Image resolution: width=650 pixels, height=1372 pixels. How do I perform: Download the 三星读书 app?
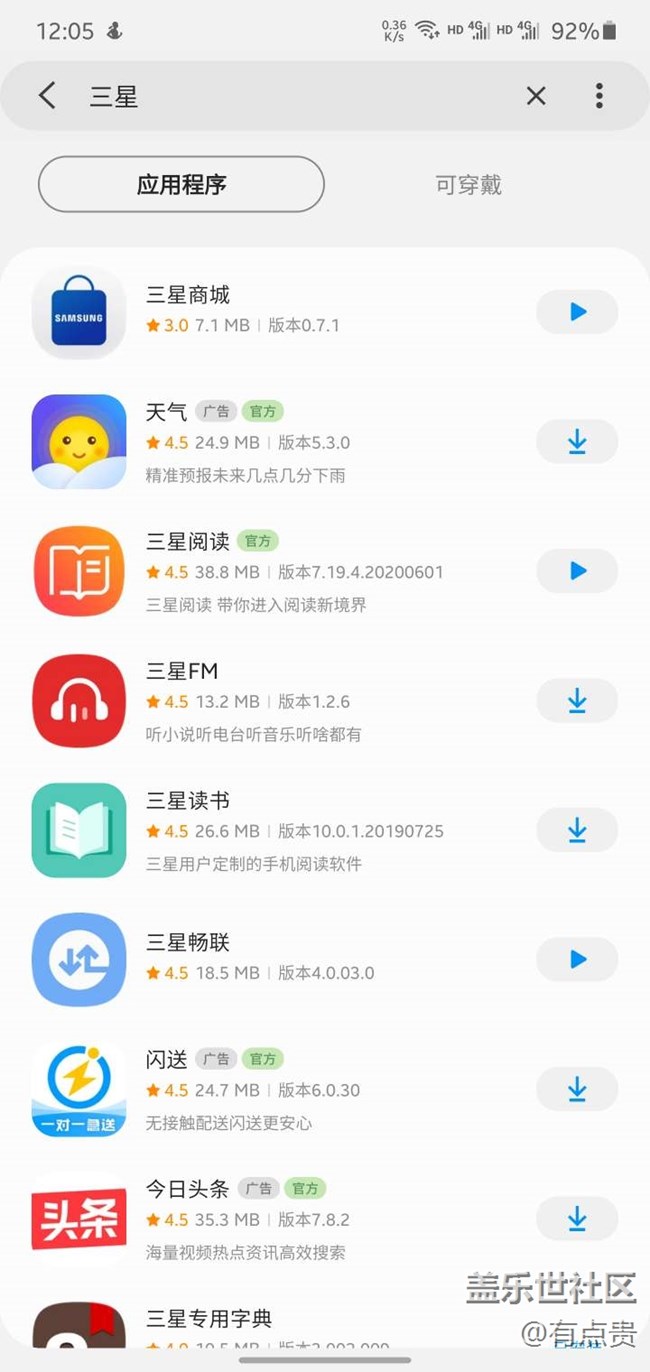click(x=577, y=830)
